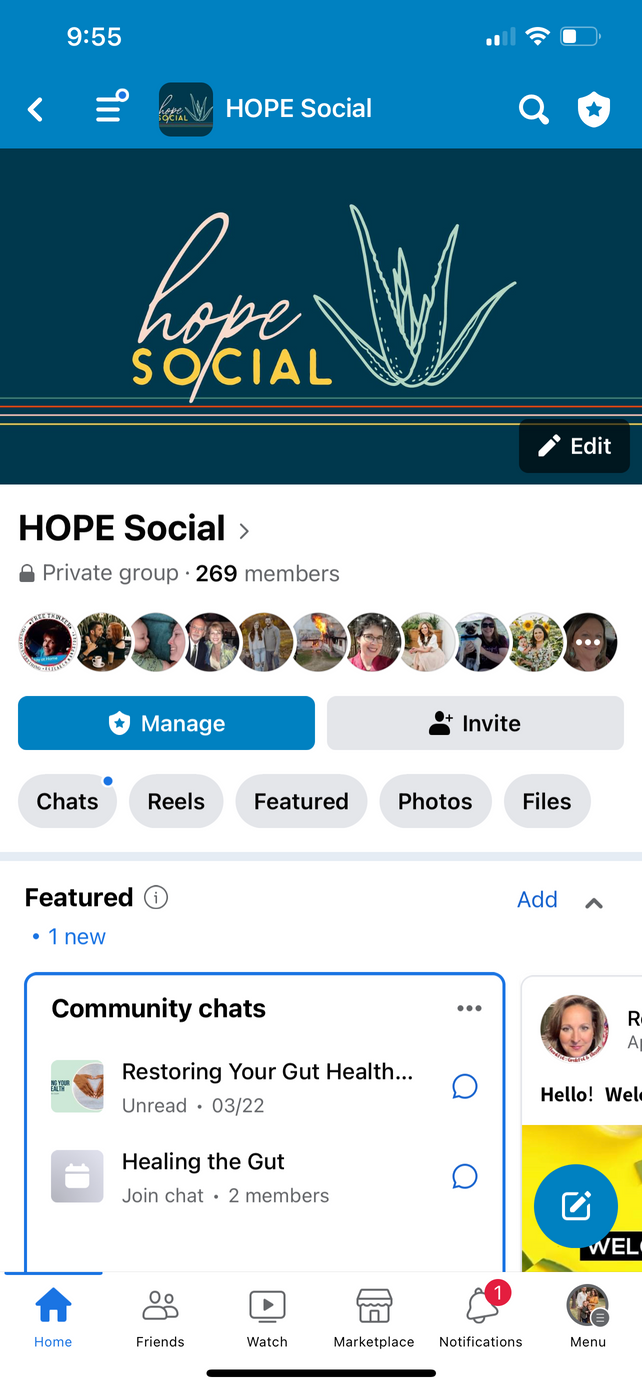Screen dimensions: 642x1389
Task: Show the Featured section info icon
Action: point(156,897)
